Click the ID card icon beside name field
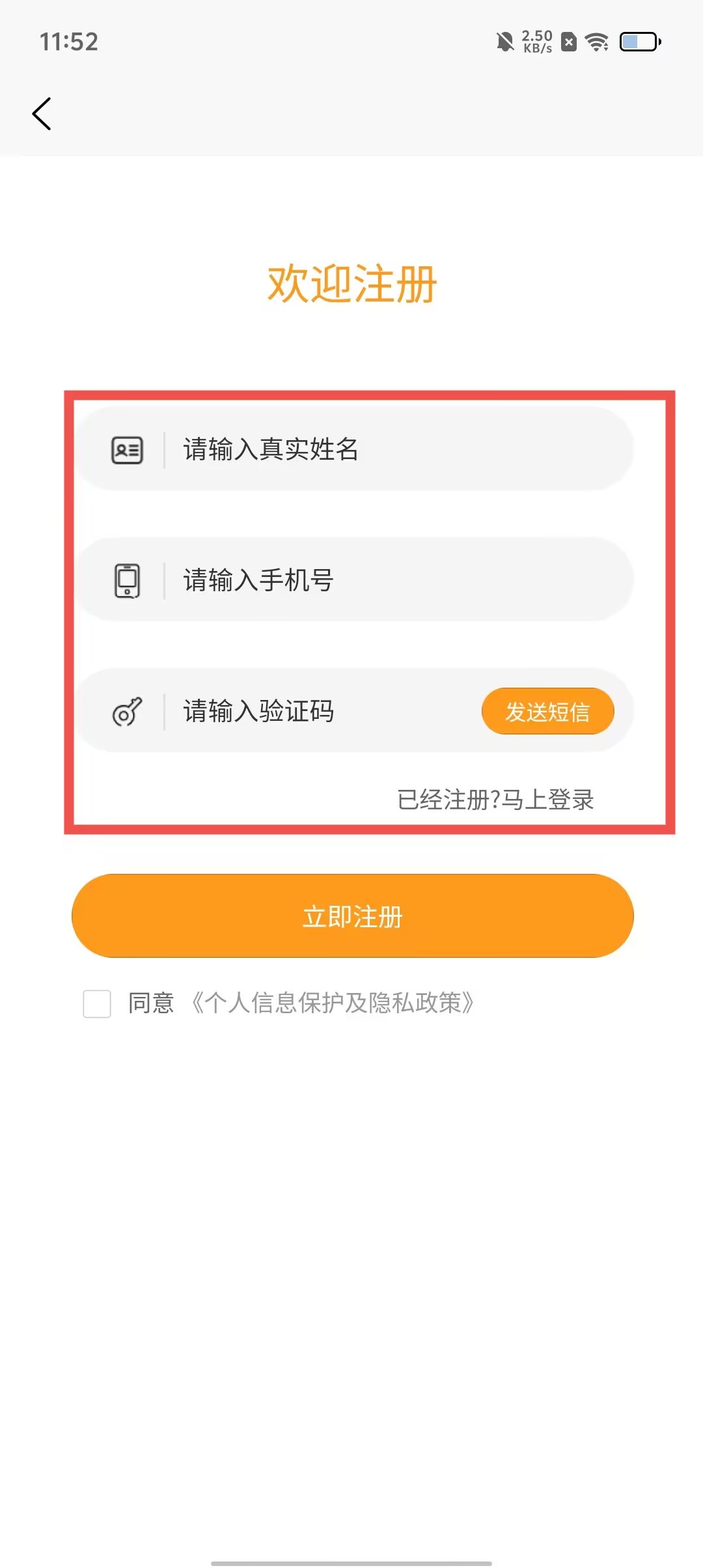Image resolution: width=703 pixels, height=1568 pixels. [x=128, y=449]
